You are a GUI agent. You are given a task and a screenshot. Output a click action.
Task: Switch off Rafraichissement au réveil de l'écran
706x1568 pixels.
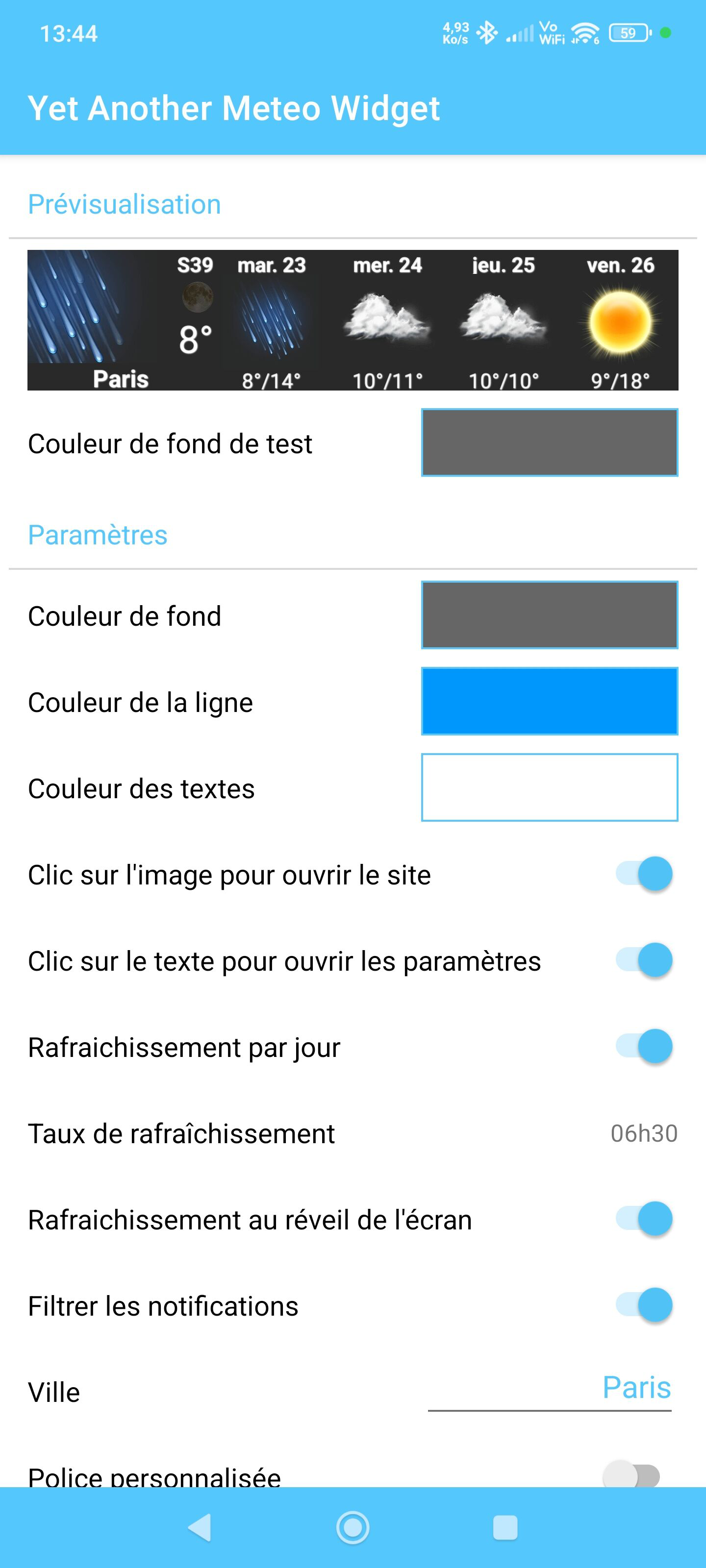point(645,1219)
